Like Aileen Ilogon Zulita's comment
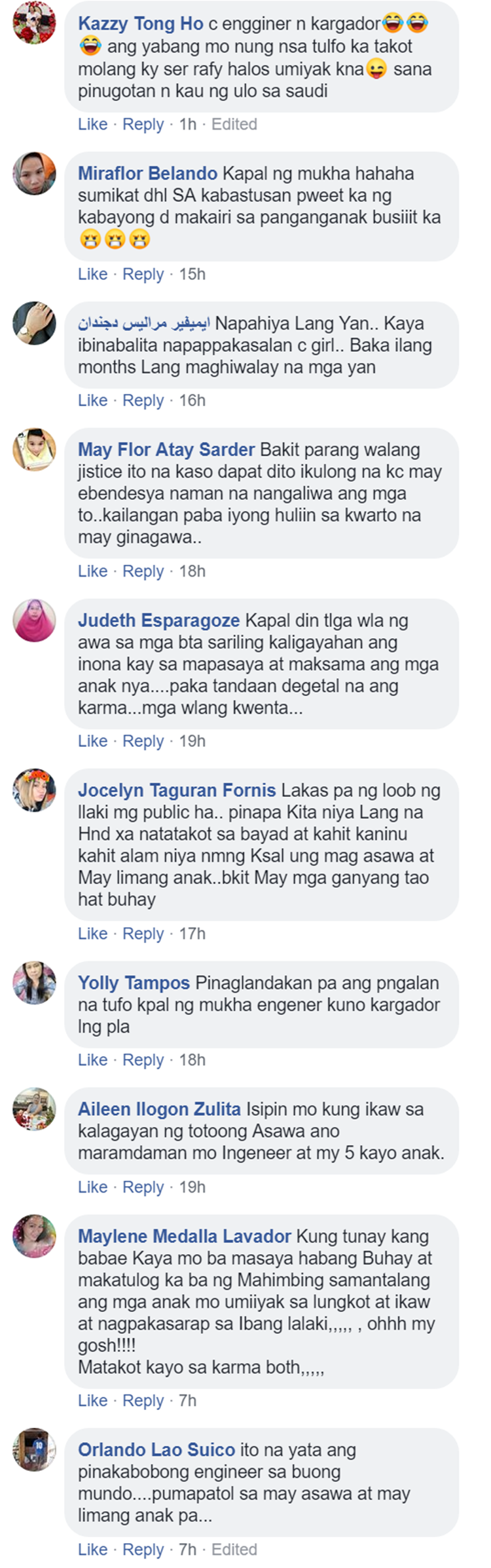 point(92,1187)
